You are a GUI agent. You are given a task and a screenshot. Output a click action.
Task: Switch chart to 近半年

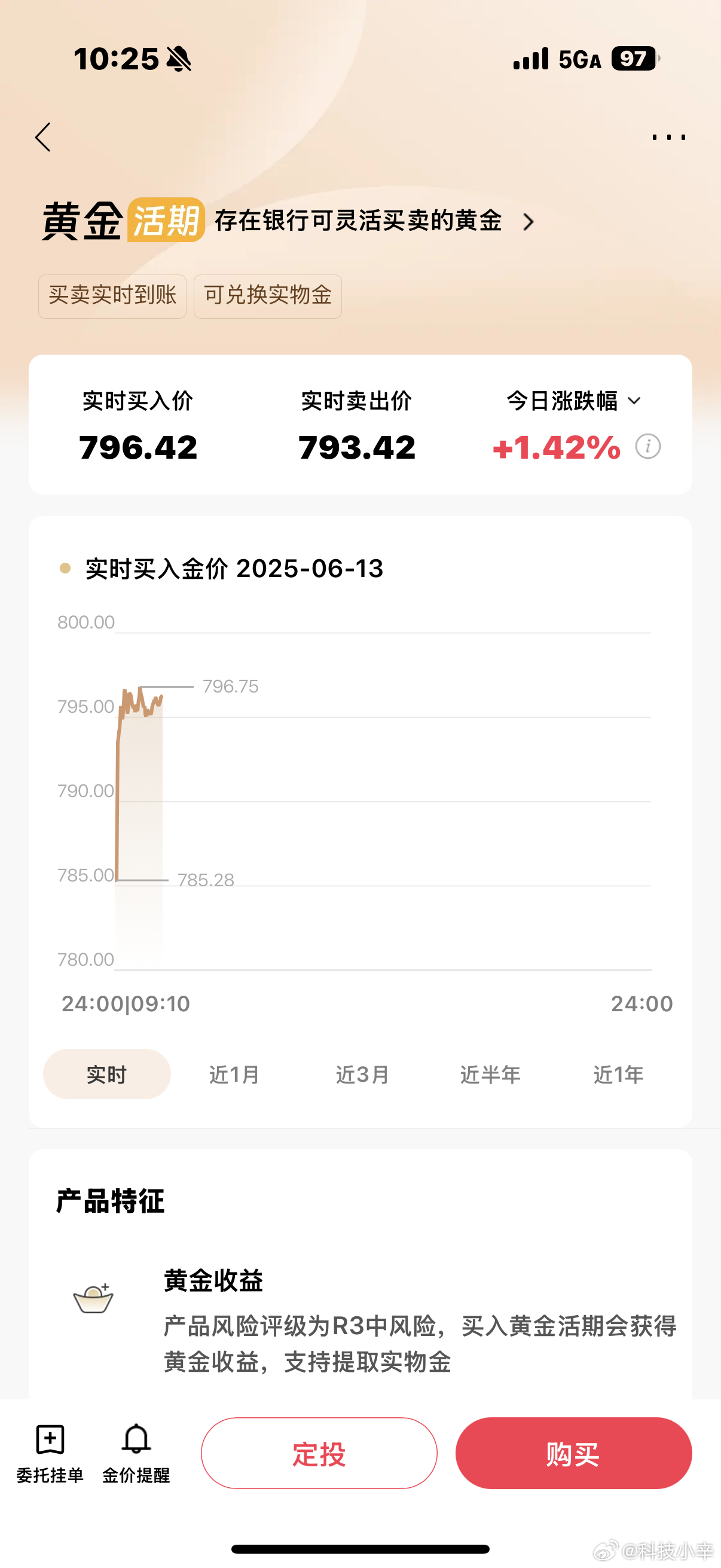tap(490, 1075)
